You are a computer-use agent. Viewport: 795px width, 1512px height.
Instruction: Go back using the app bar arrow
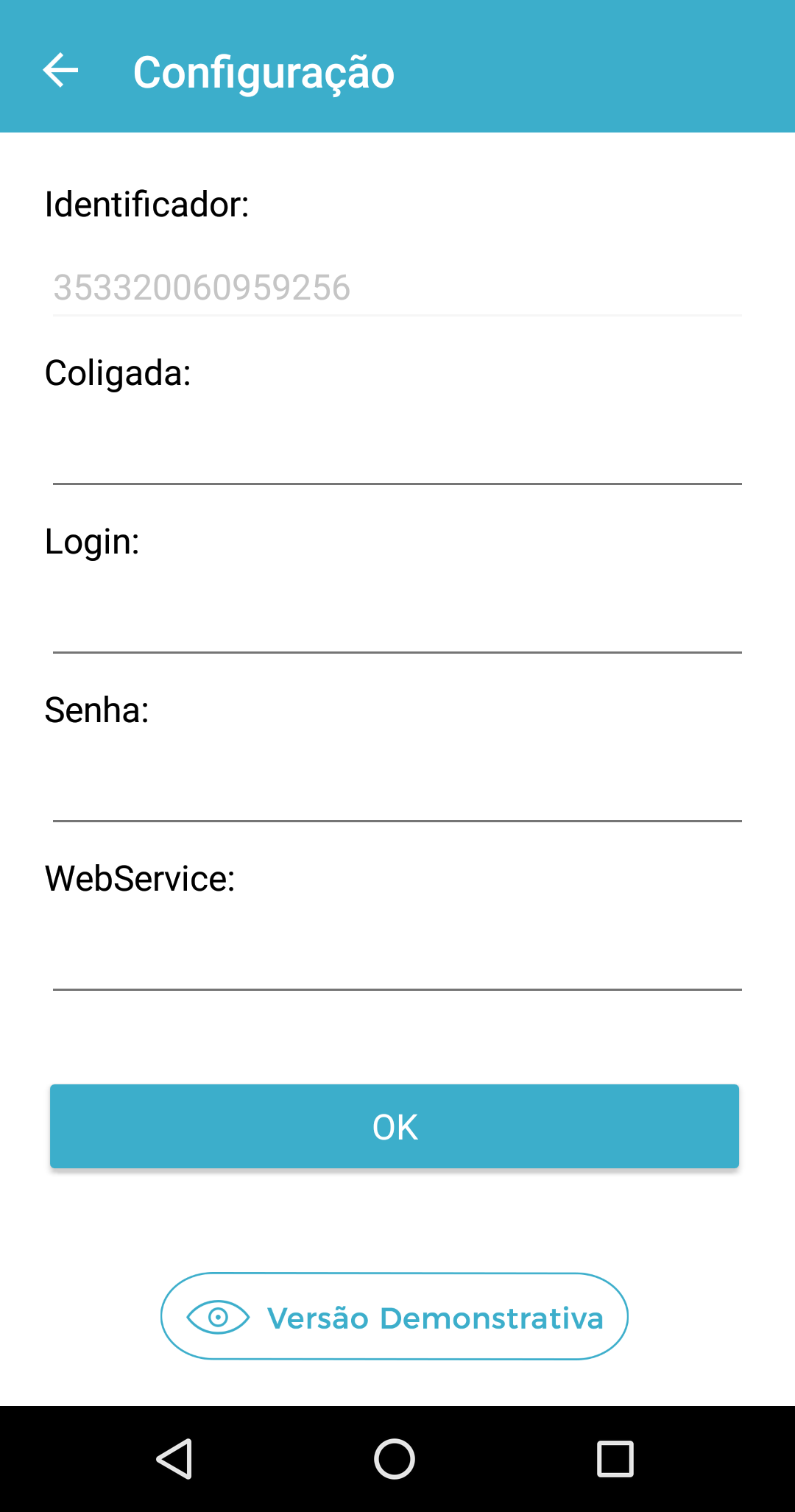pyautogui.click(x=60, y=71)
